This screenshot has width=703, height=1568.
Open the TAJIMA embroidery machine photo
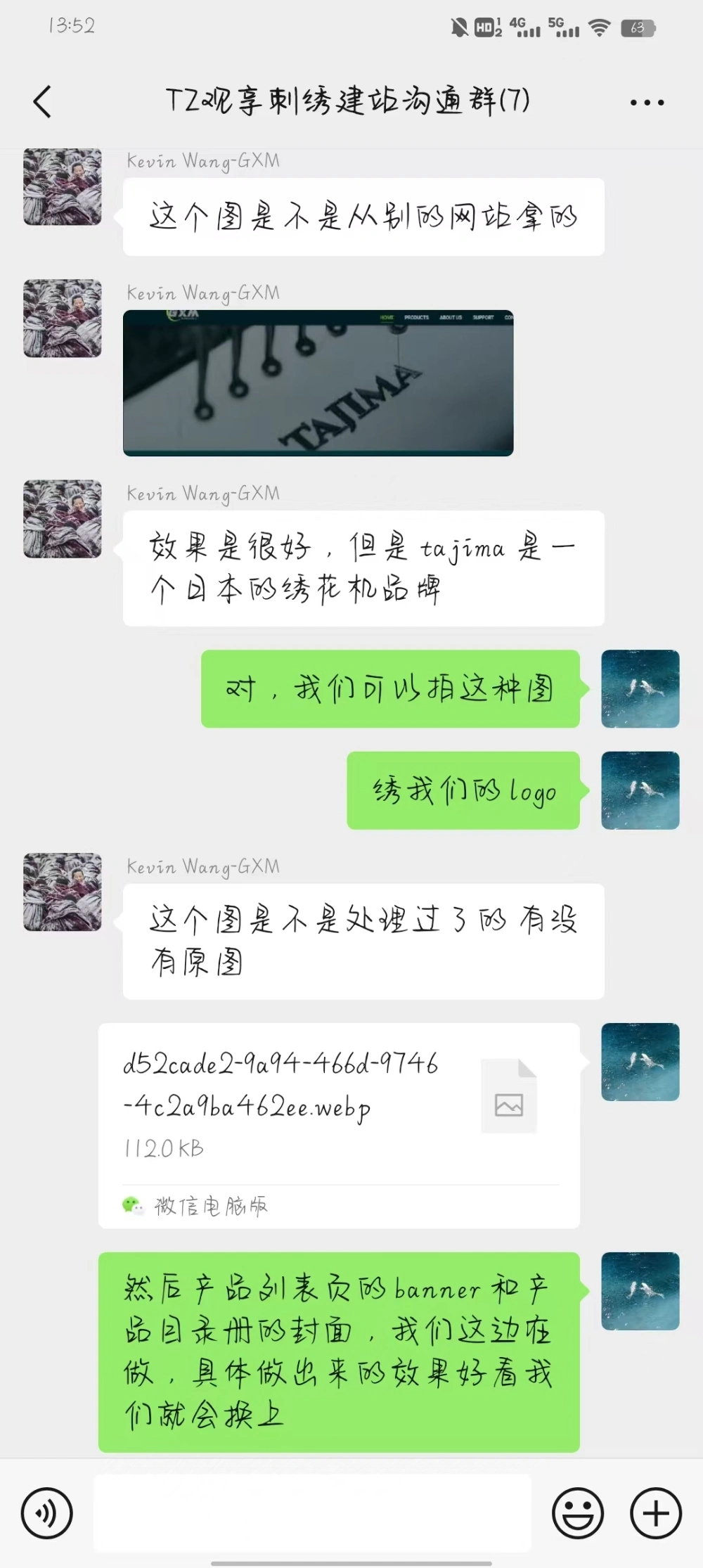(318, 383)
